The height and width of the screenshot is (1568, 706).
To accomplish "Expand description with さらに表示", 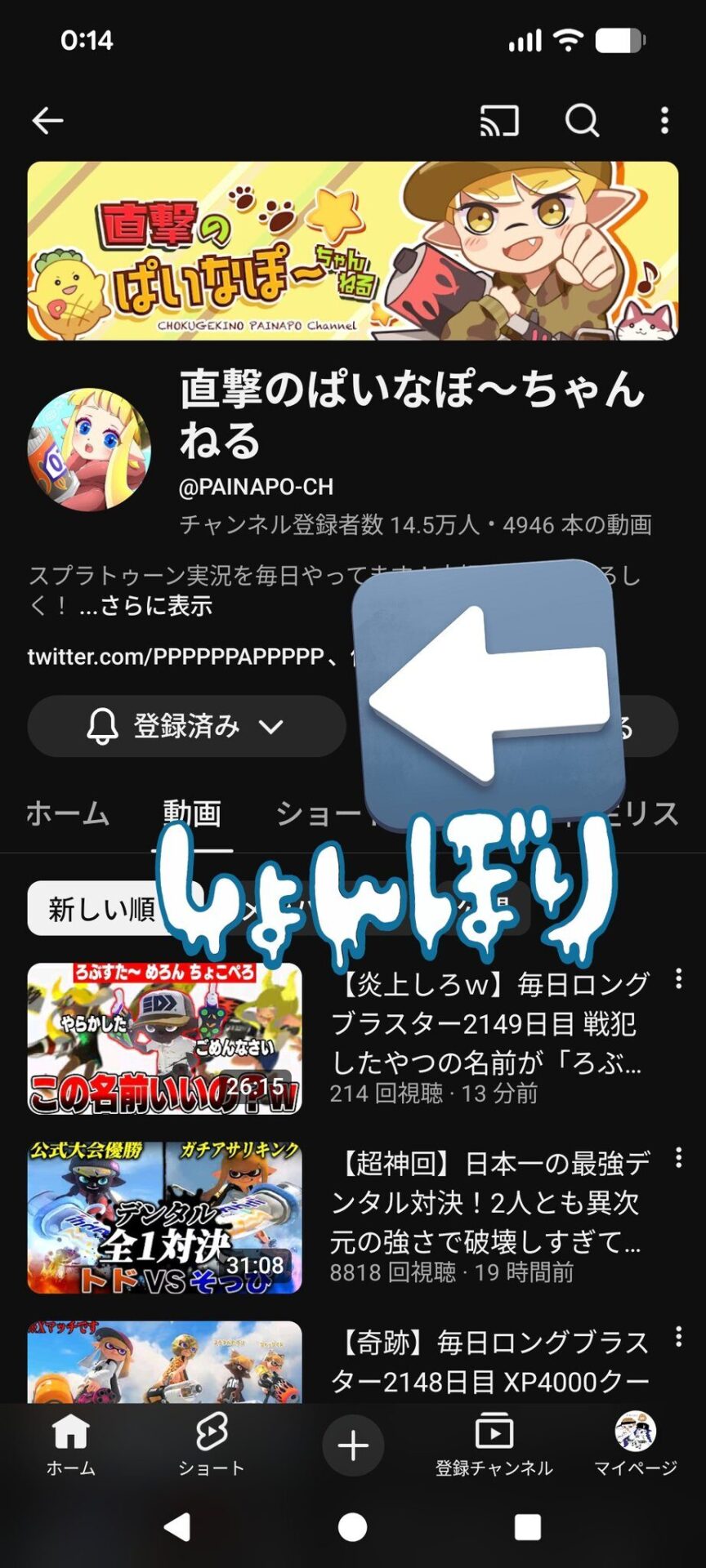I will [x=147, y=606].
